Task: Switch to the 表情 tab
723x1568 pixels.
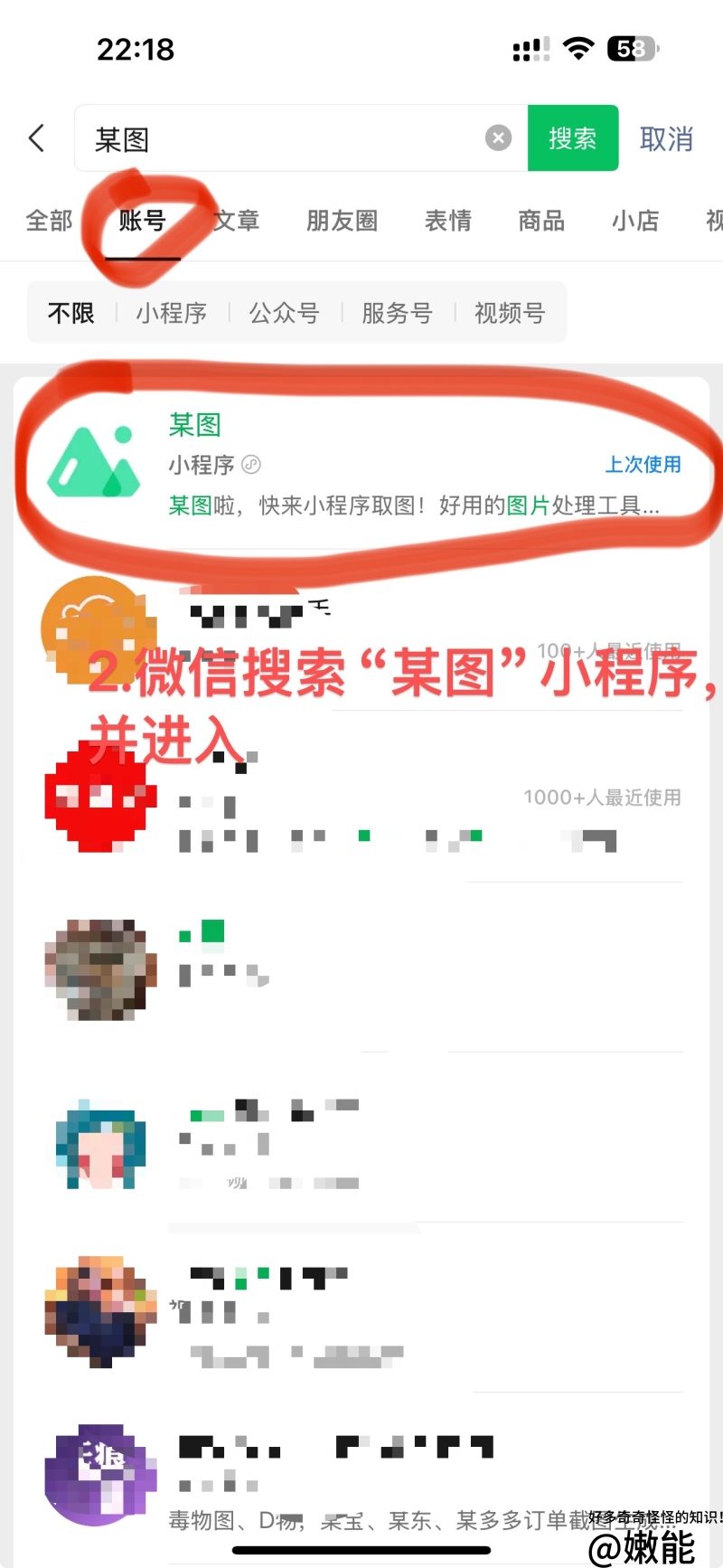Action: click(448, 221)
